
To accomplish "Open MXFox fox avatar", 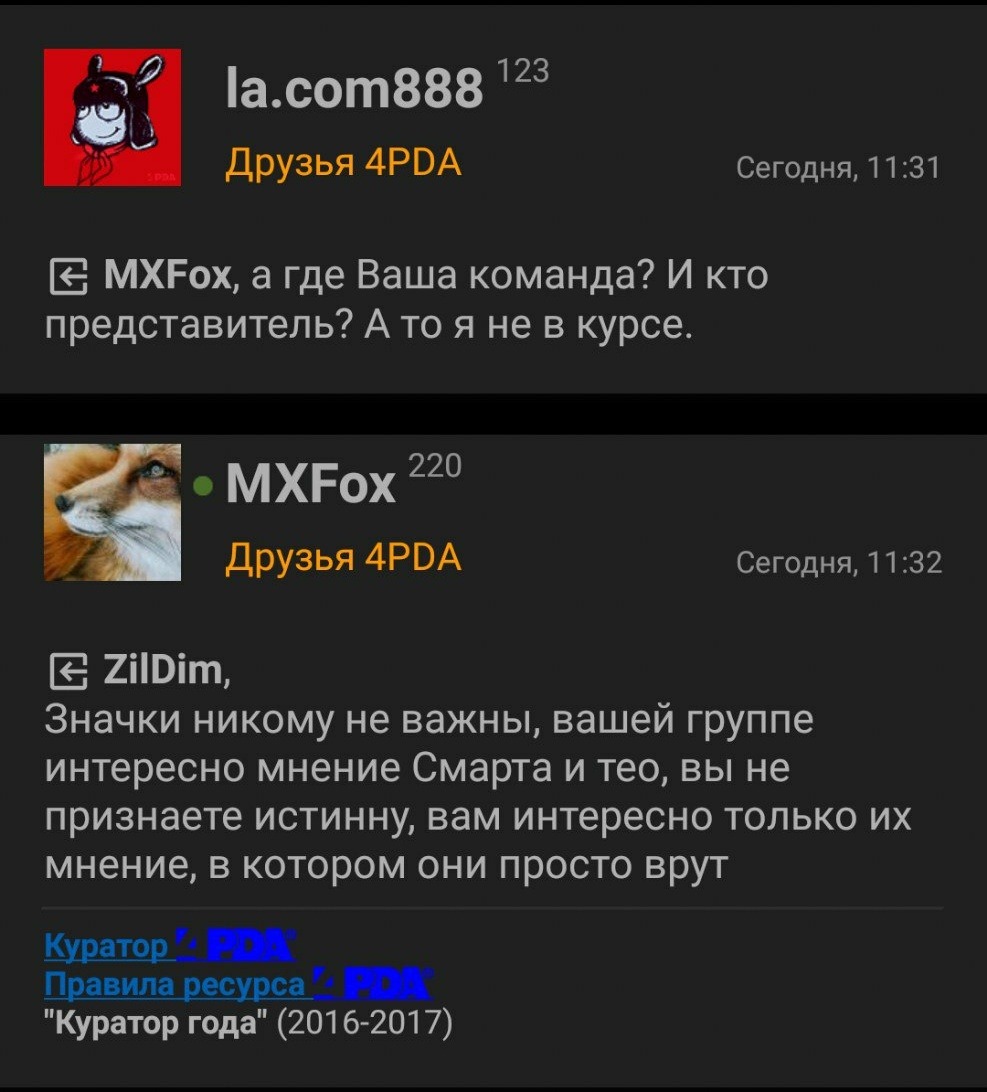I will point(112,512).
